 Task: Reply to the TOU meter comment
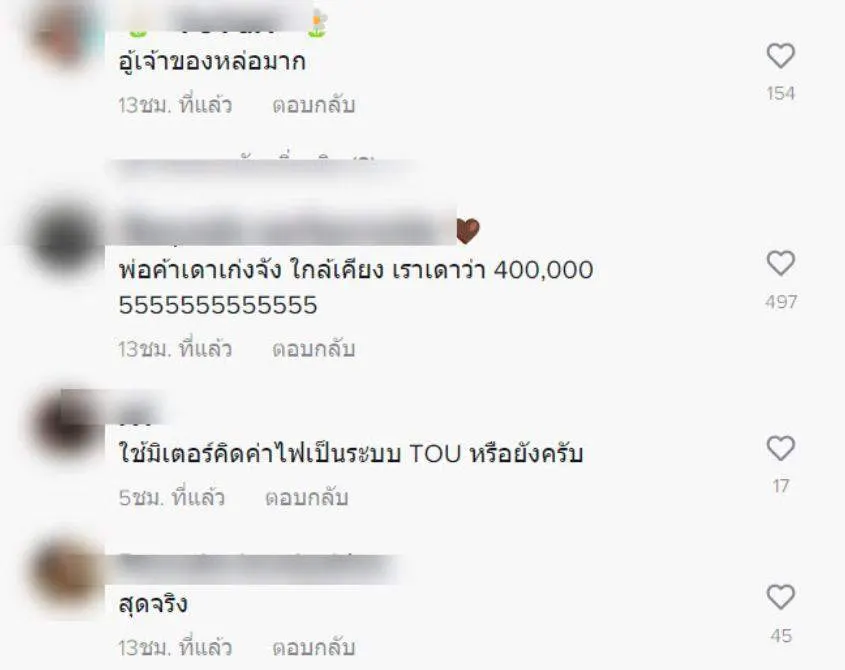[305, 497]
